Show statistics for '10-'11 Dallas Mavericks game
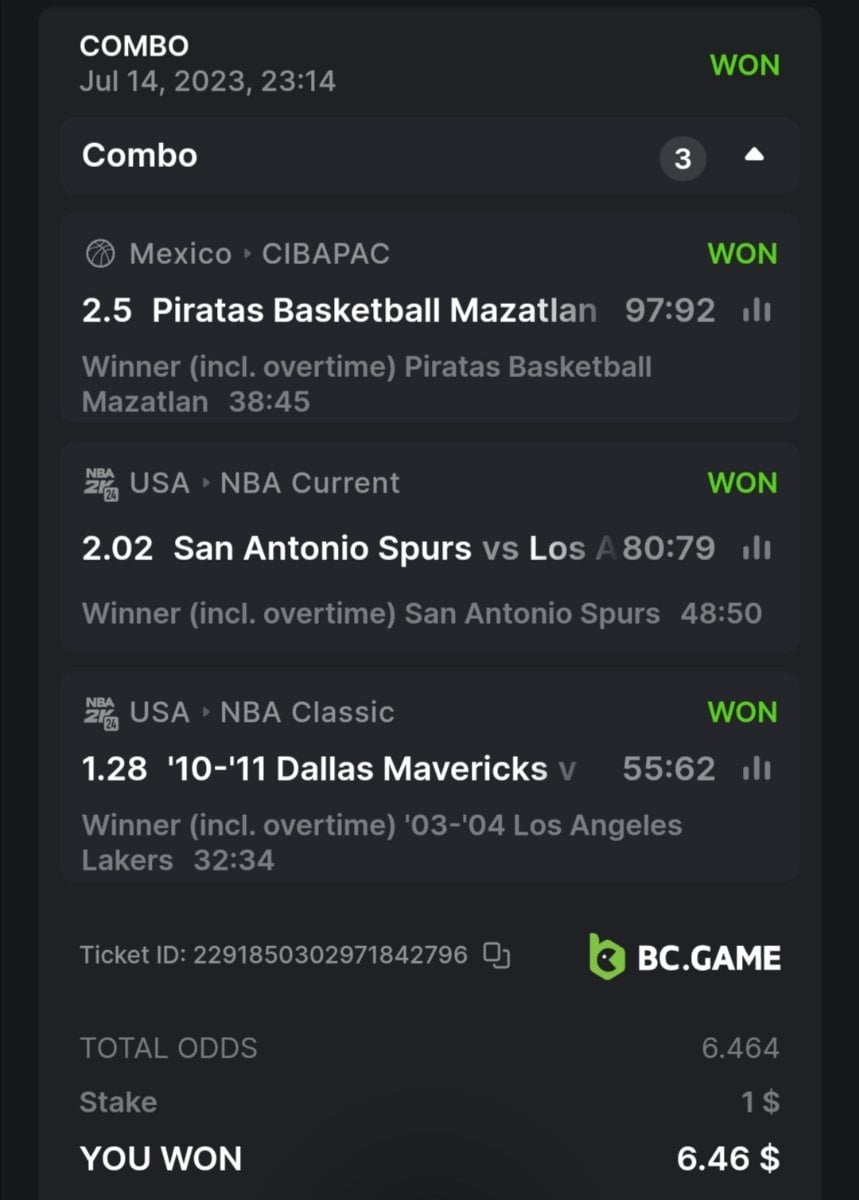Viewport: 859px width, 1200px height. point(756,769)
